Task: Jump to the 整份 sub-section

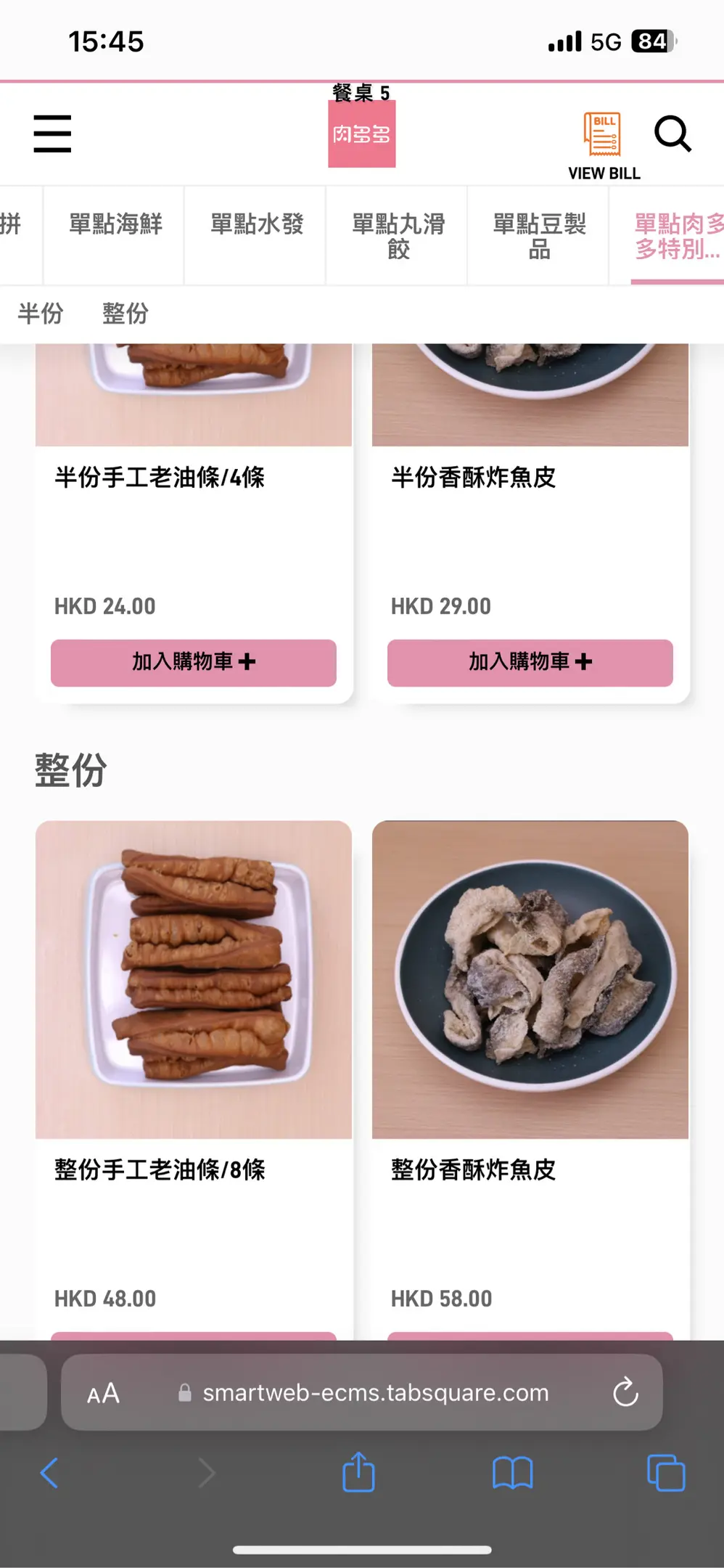Action: 125,314
